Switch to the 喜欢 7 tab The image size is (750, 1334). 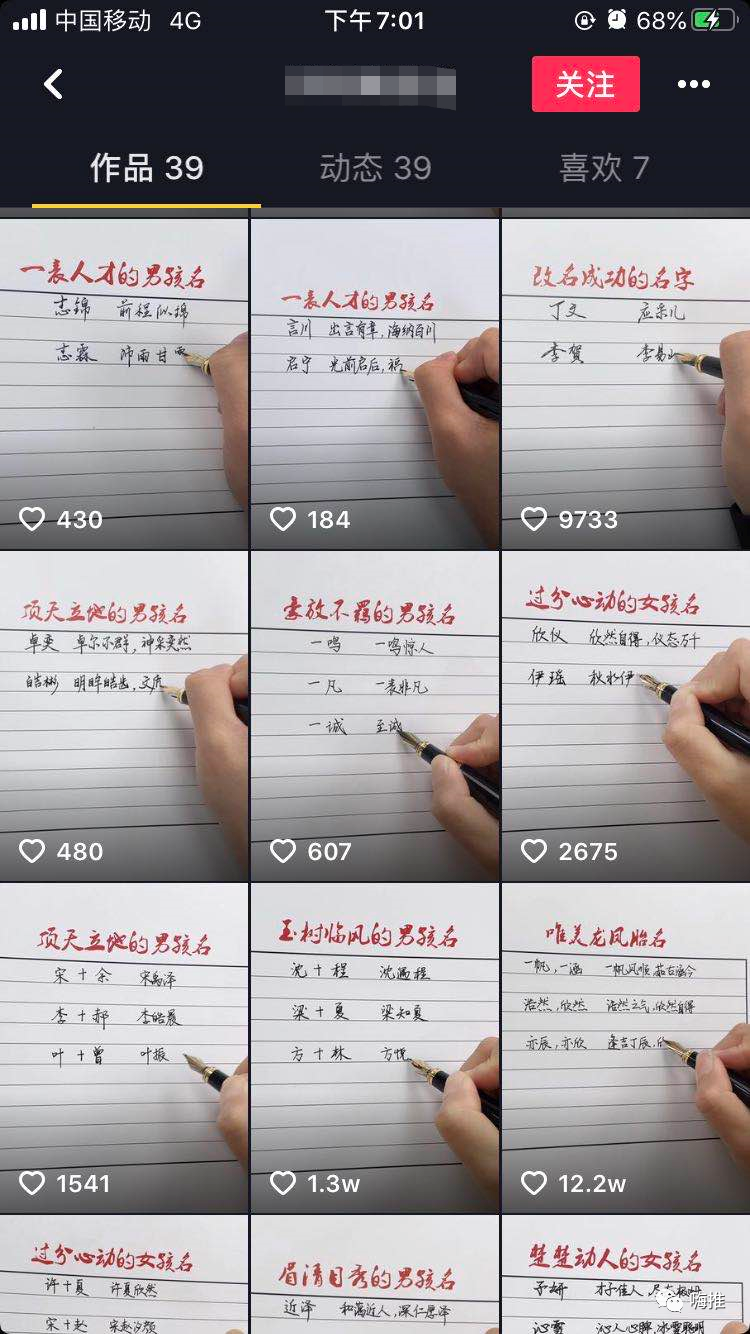tap(604, 168)
